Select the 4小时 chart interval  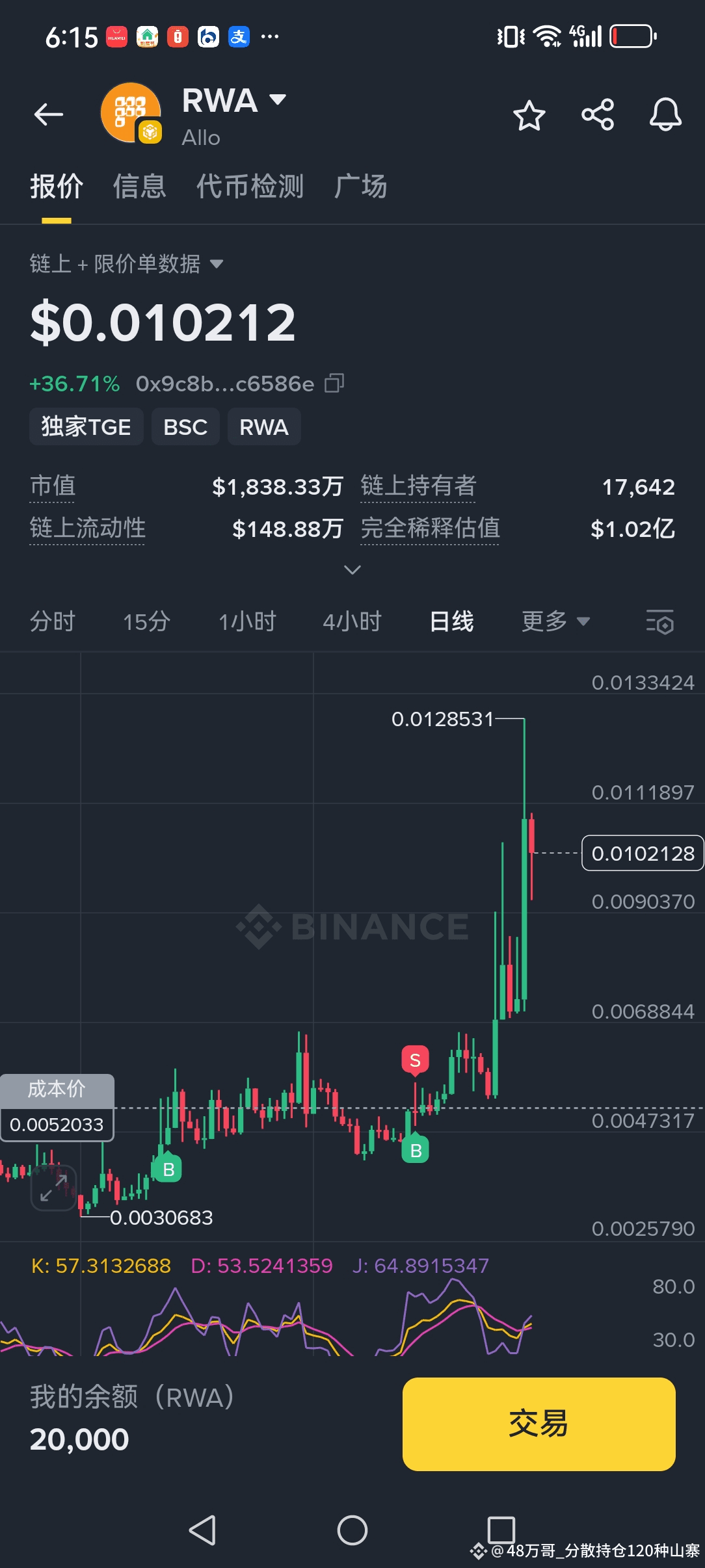pos(352,621)
